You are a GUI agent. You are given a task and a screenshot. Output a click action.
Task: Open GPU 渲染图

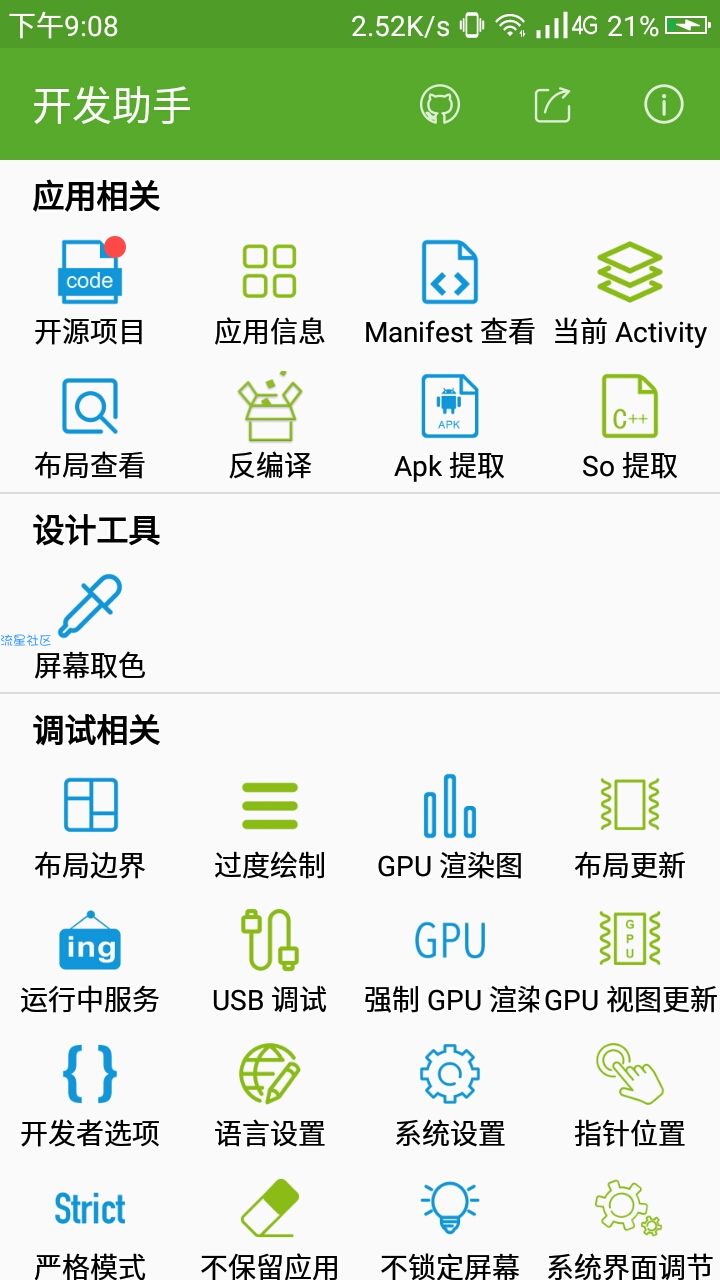pos(450,827)
